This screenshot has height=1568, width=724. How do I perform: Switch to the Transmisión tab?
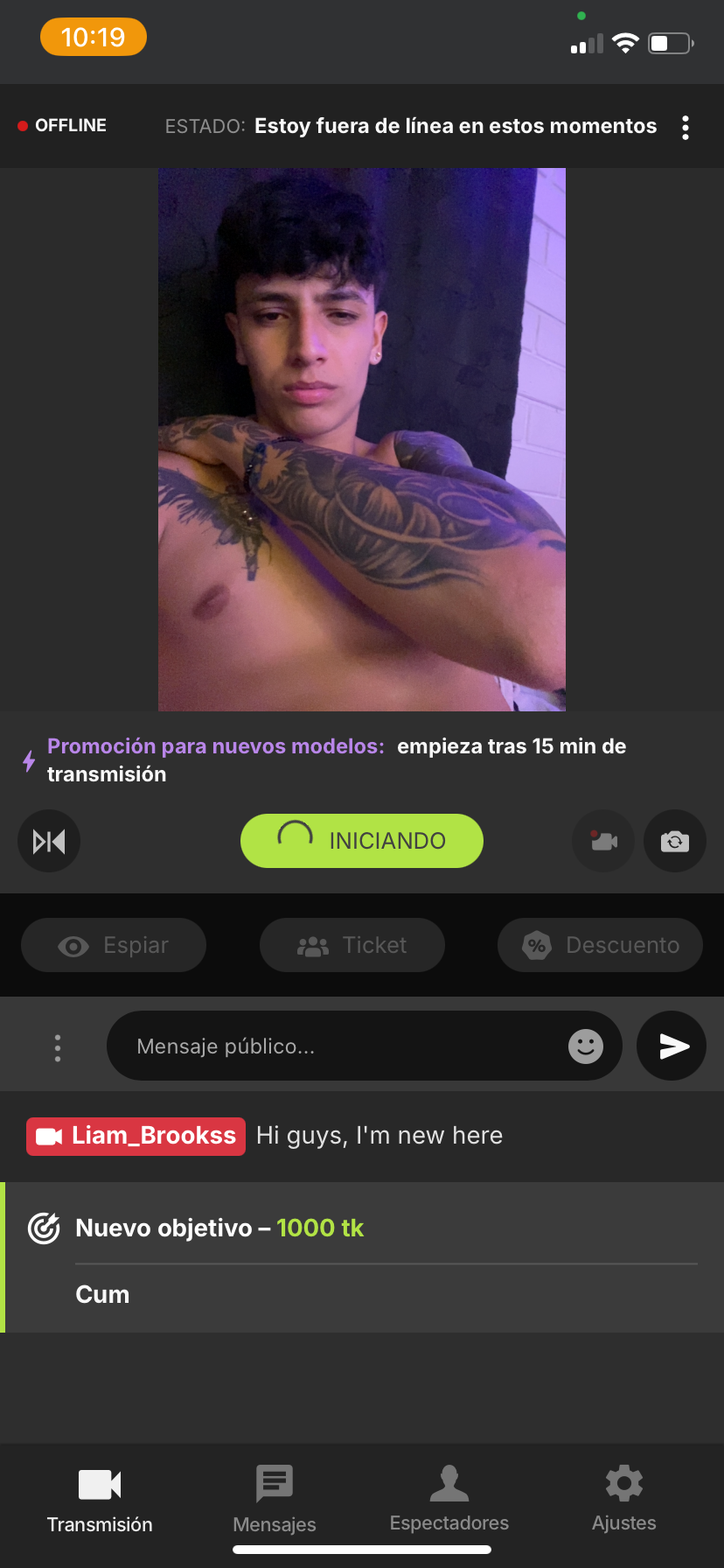[100, 1500]
